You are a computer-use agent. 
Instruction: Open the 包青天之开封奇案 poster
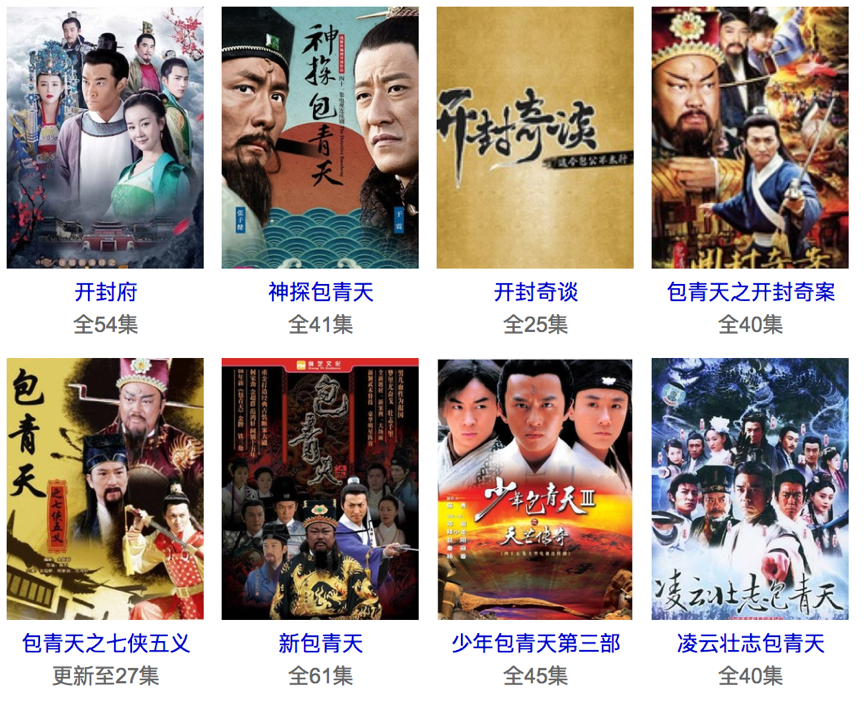(750, 138)
